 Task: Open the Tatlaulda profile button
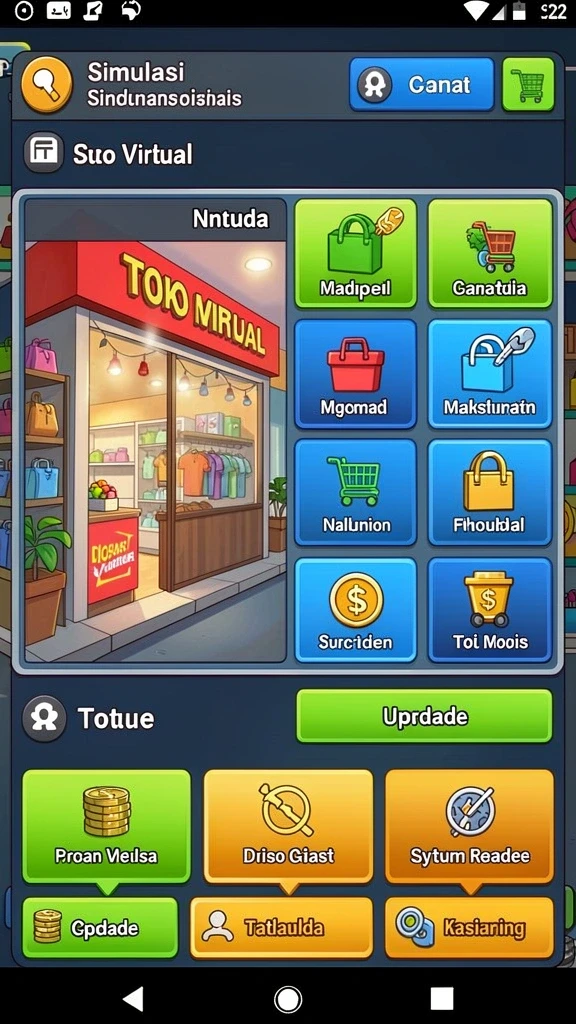click(281, 927)
